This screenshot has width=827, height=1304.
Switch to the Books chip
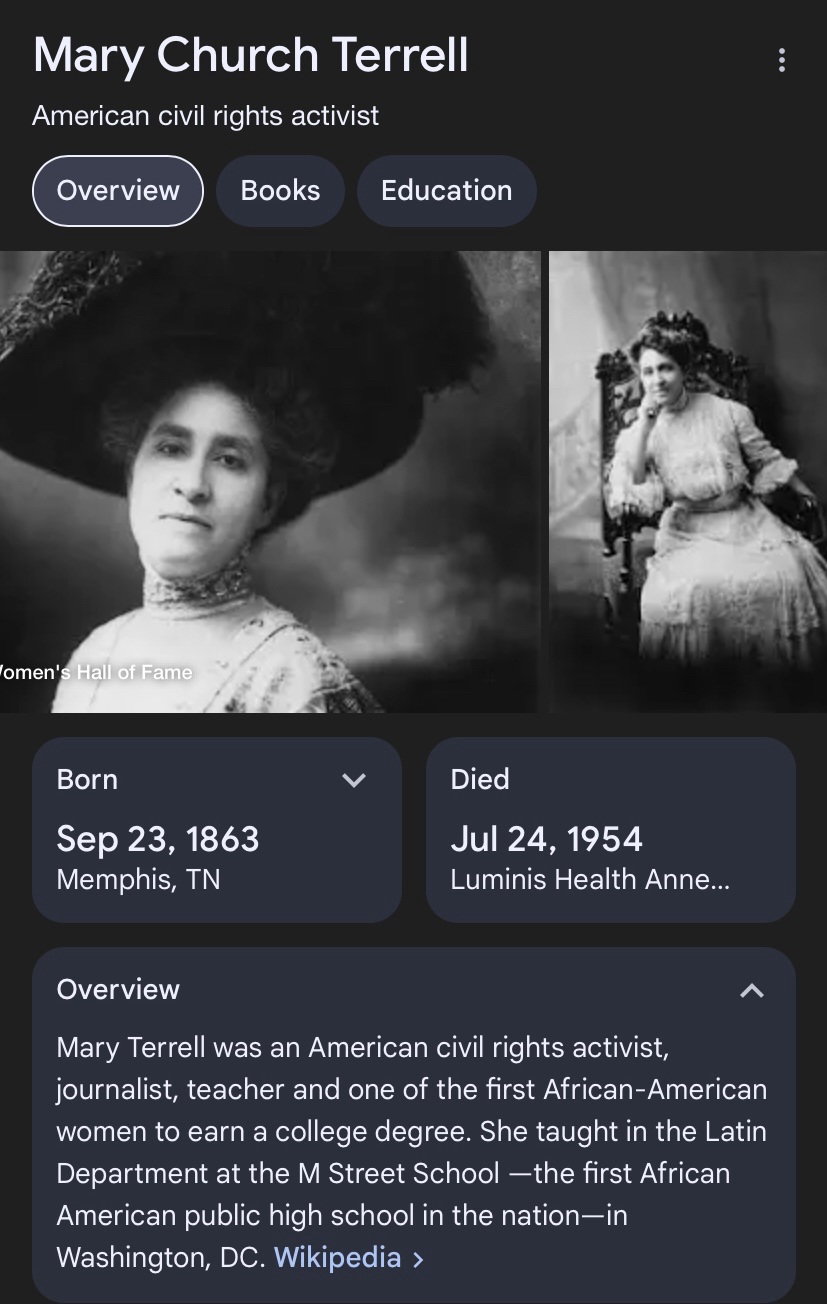point(280,191)
